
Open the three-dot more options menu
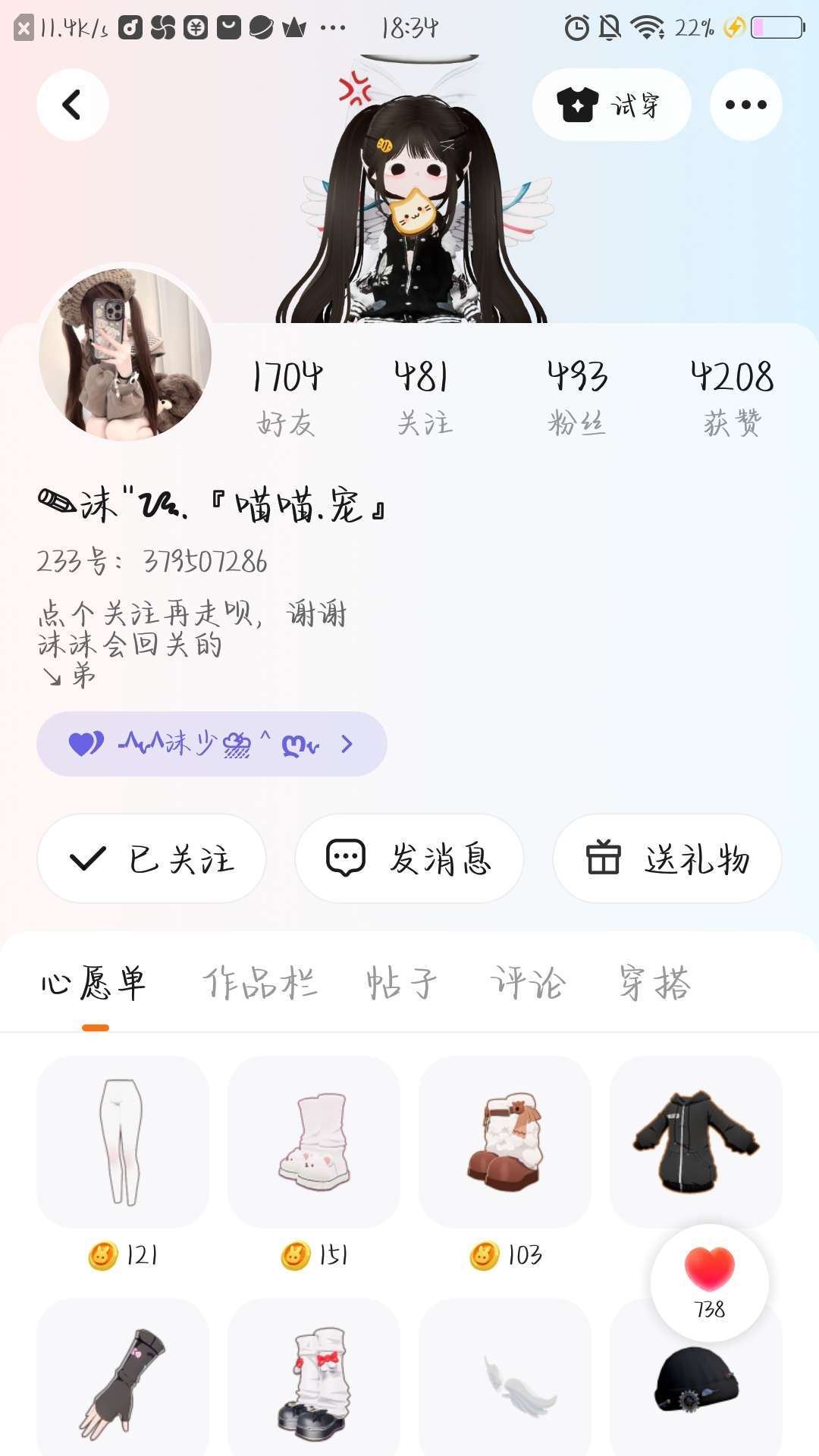(x=745, y=105)
